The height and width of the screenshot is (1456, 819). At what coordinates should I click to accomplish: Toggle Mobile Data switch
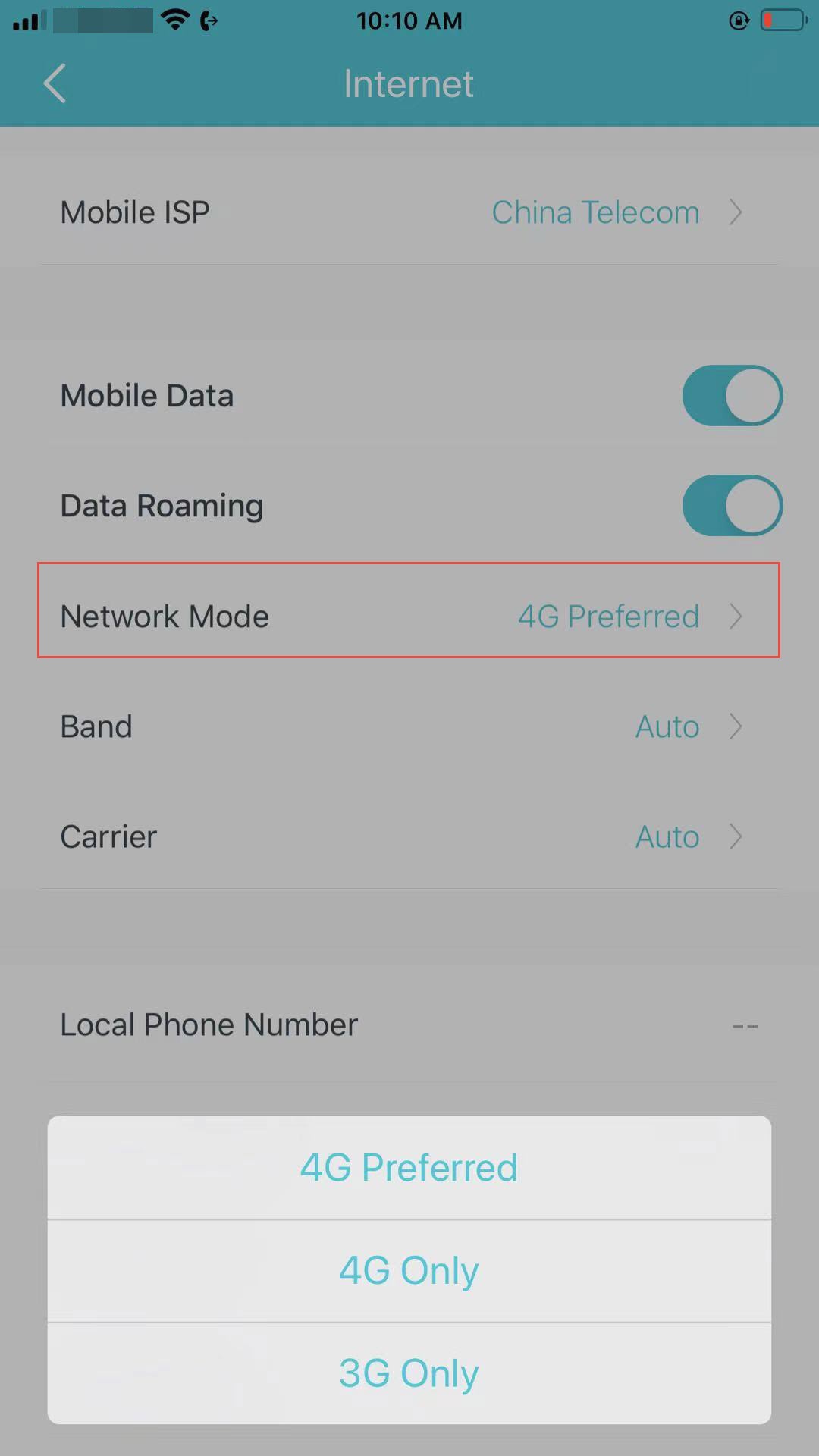732,395
